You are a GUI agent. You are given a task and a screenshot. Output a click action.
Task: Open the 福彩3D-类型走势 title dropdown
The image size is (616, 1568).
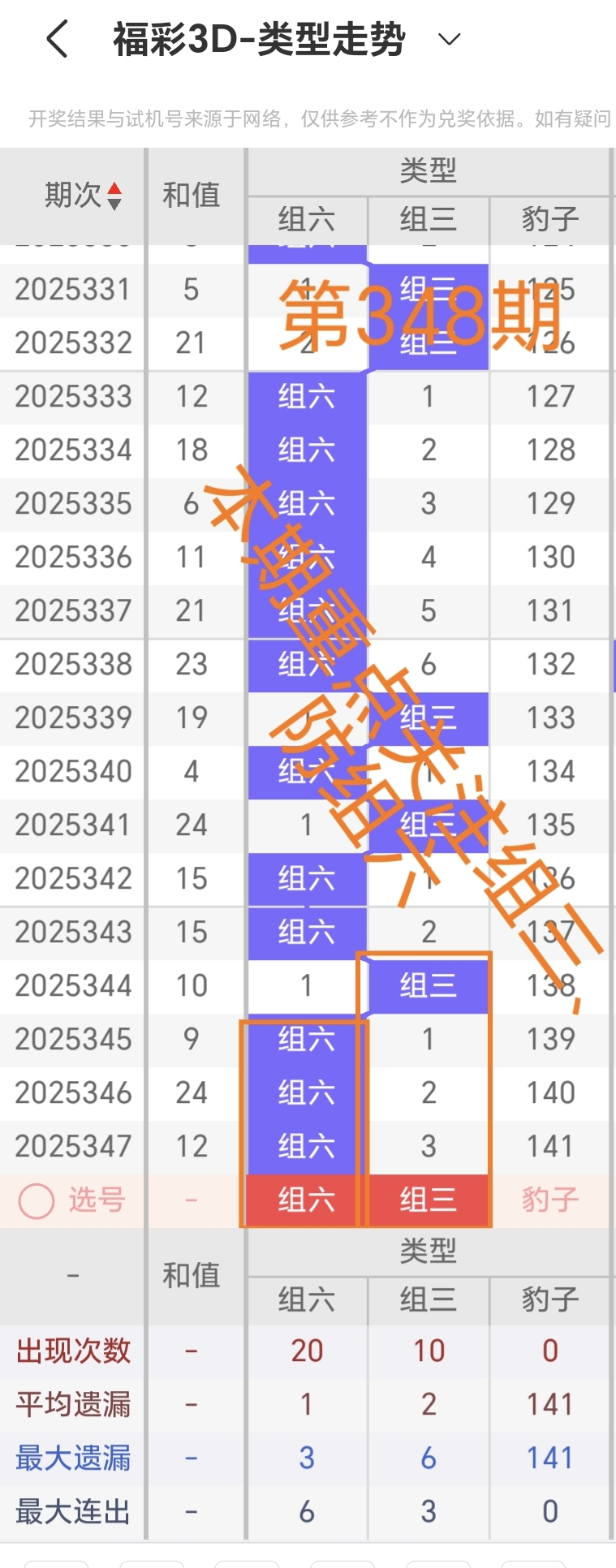(447, 37)
